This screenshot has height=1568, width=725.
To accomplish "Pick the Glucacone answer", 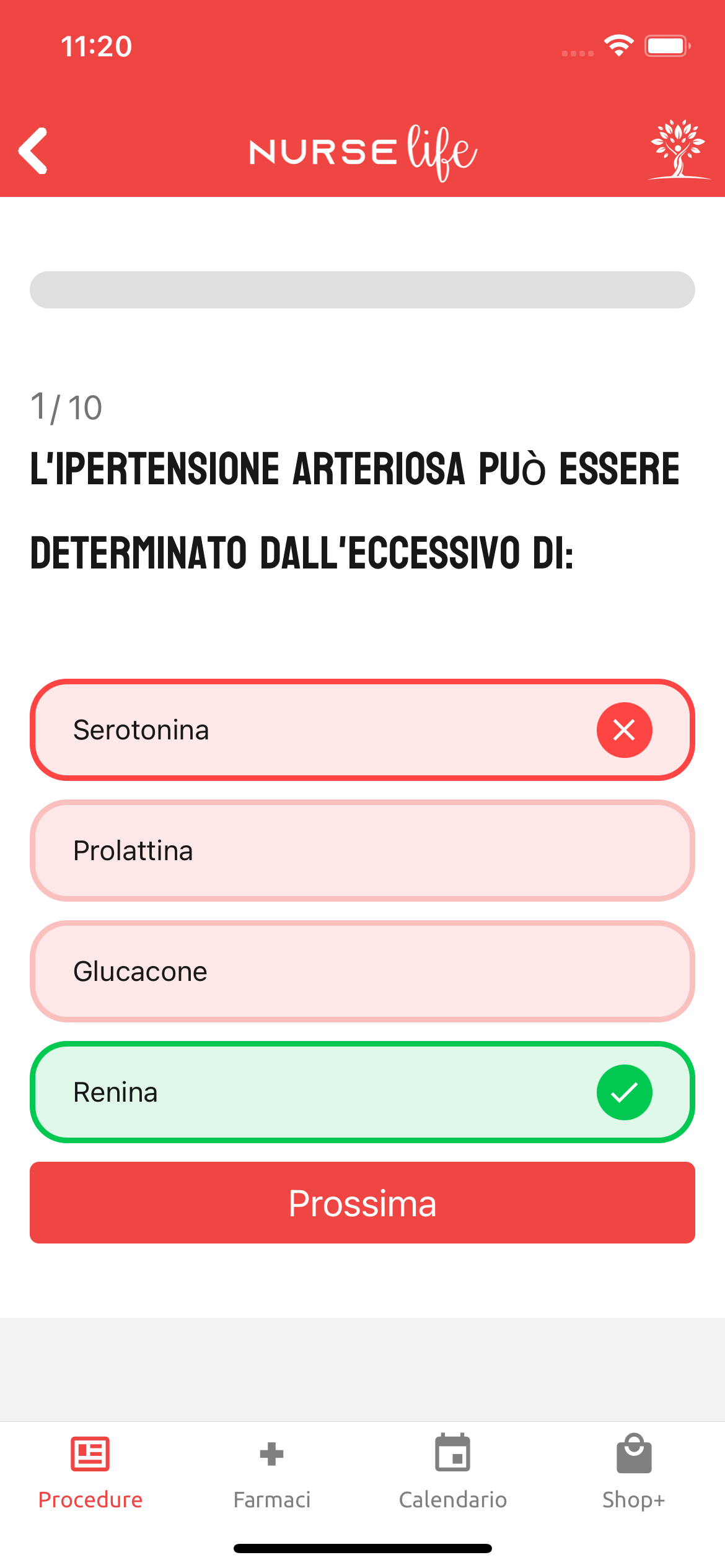I will 362,972.
